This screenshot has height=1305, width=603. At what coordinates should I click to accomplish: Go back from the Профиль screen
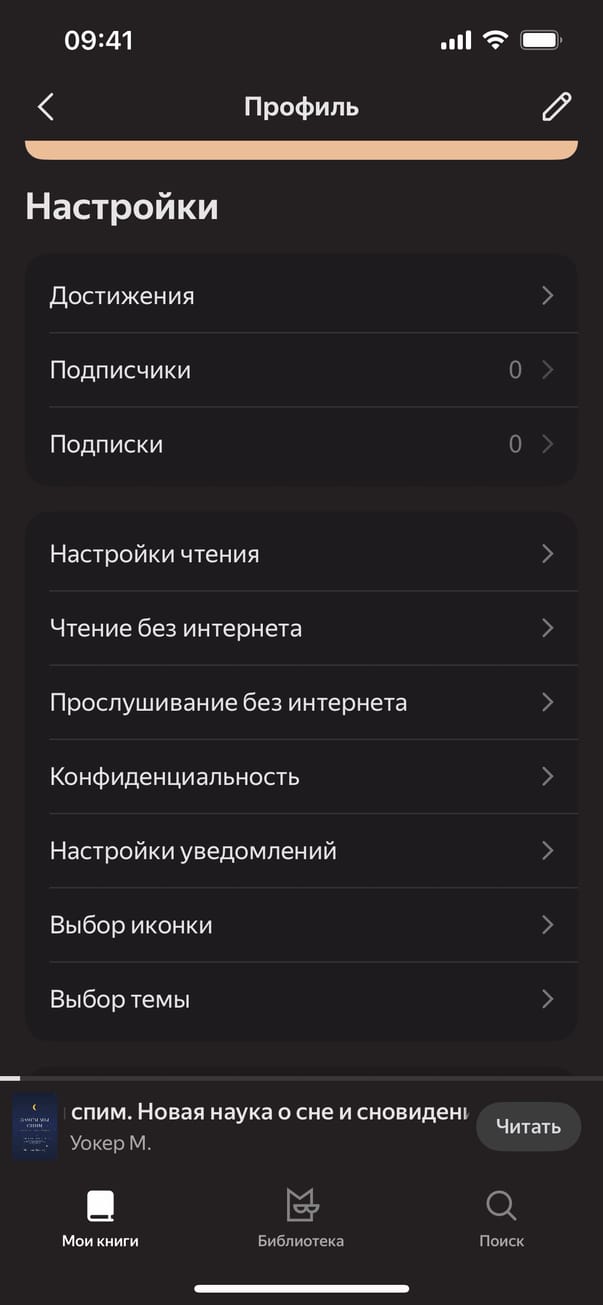(x=45, y=107)
